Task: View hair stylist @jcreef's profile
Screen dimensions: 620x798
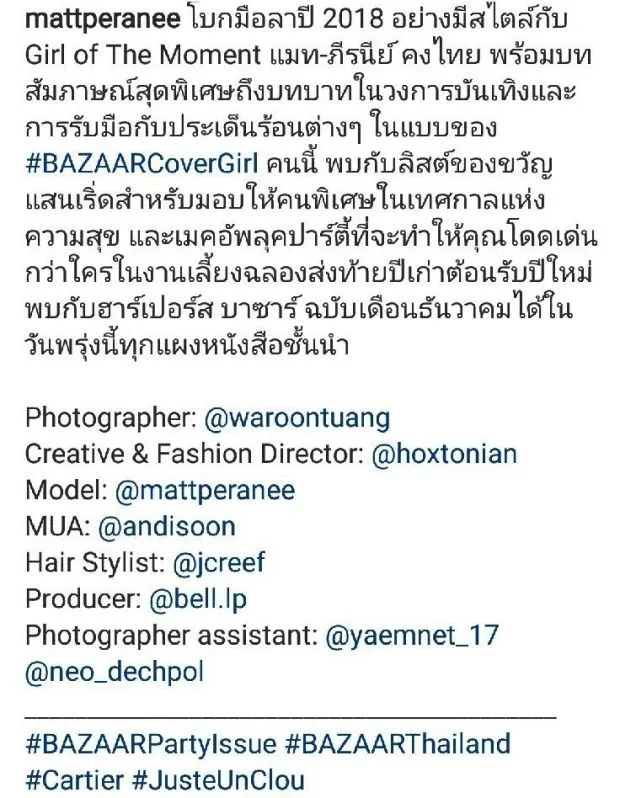Action: pyautogui.click(x=219, y=562)
